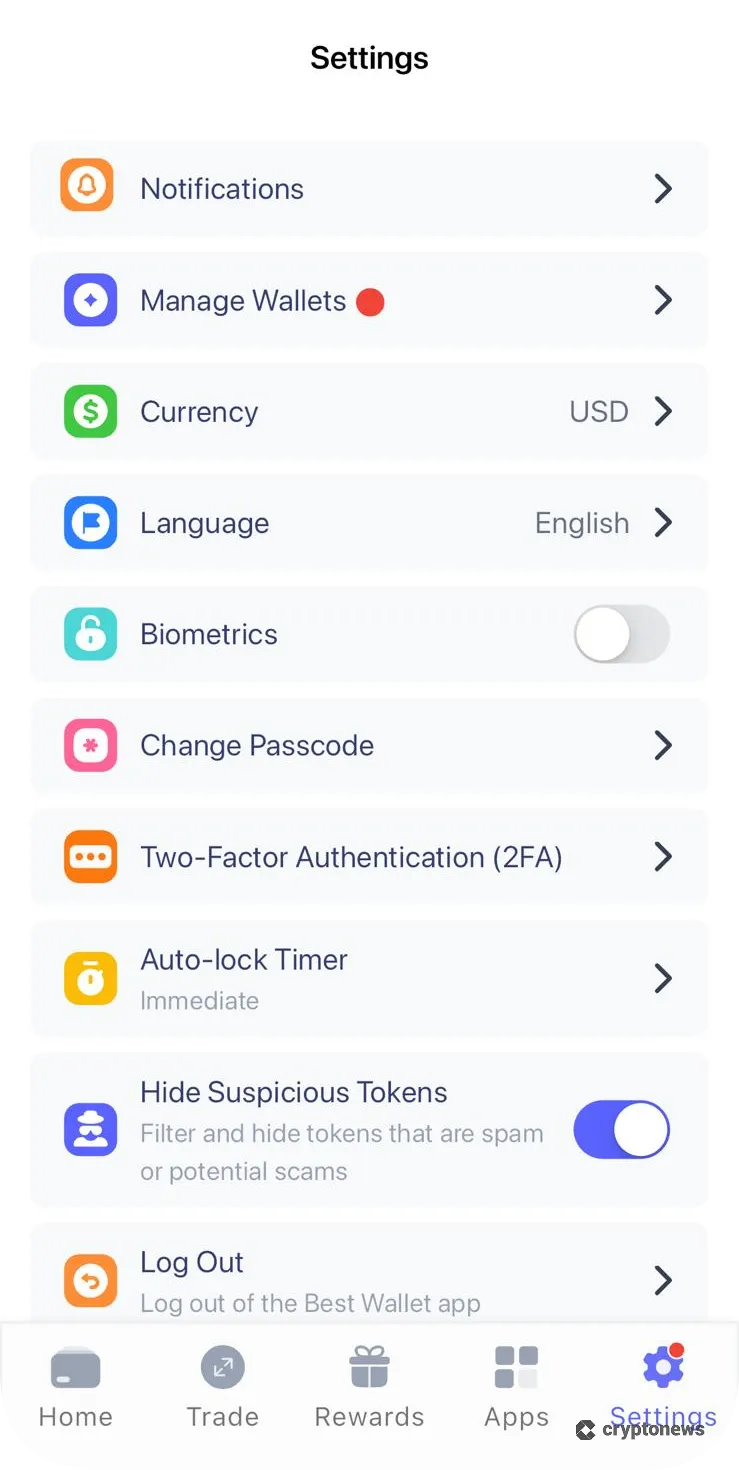Click the Log Out arrow icon

88,1280
